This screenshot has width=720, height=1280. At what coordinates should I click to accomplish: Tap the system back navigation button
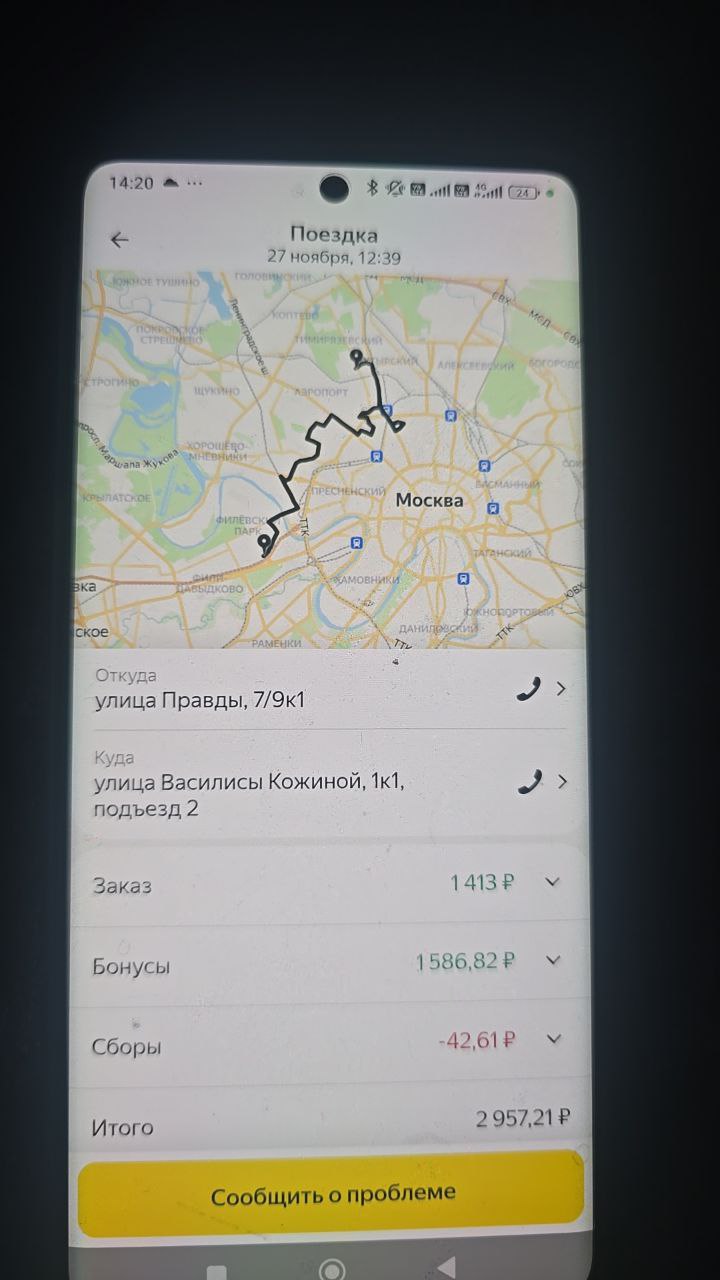(446, 1268)
